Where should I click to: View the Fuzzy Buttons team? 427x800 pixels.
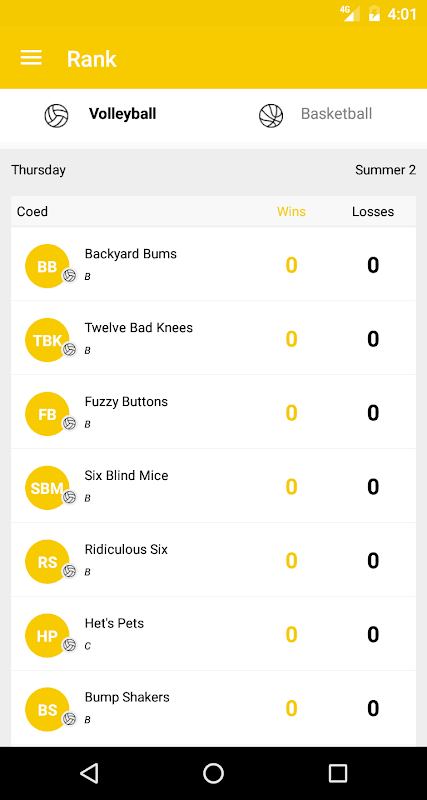[213, 412]
